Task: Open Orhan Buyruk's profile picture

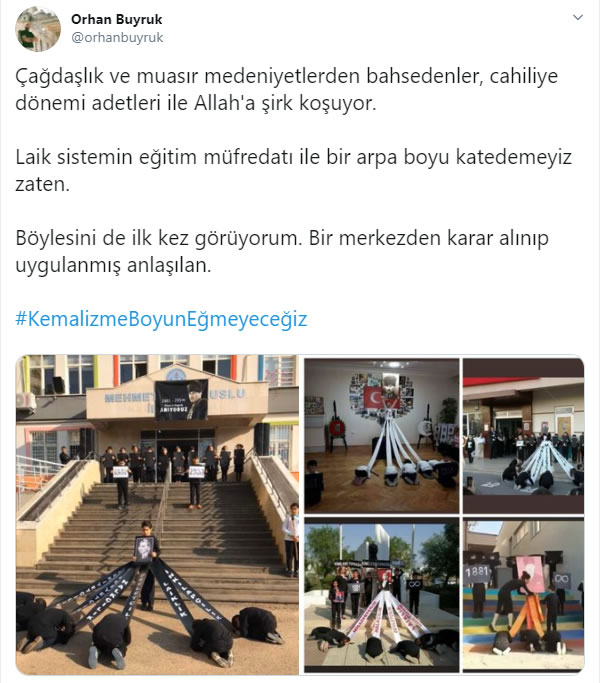Action: point(38,28)
